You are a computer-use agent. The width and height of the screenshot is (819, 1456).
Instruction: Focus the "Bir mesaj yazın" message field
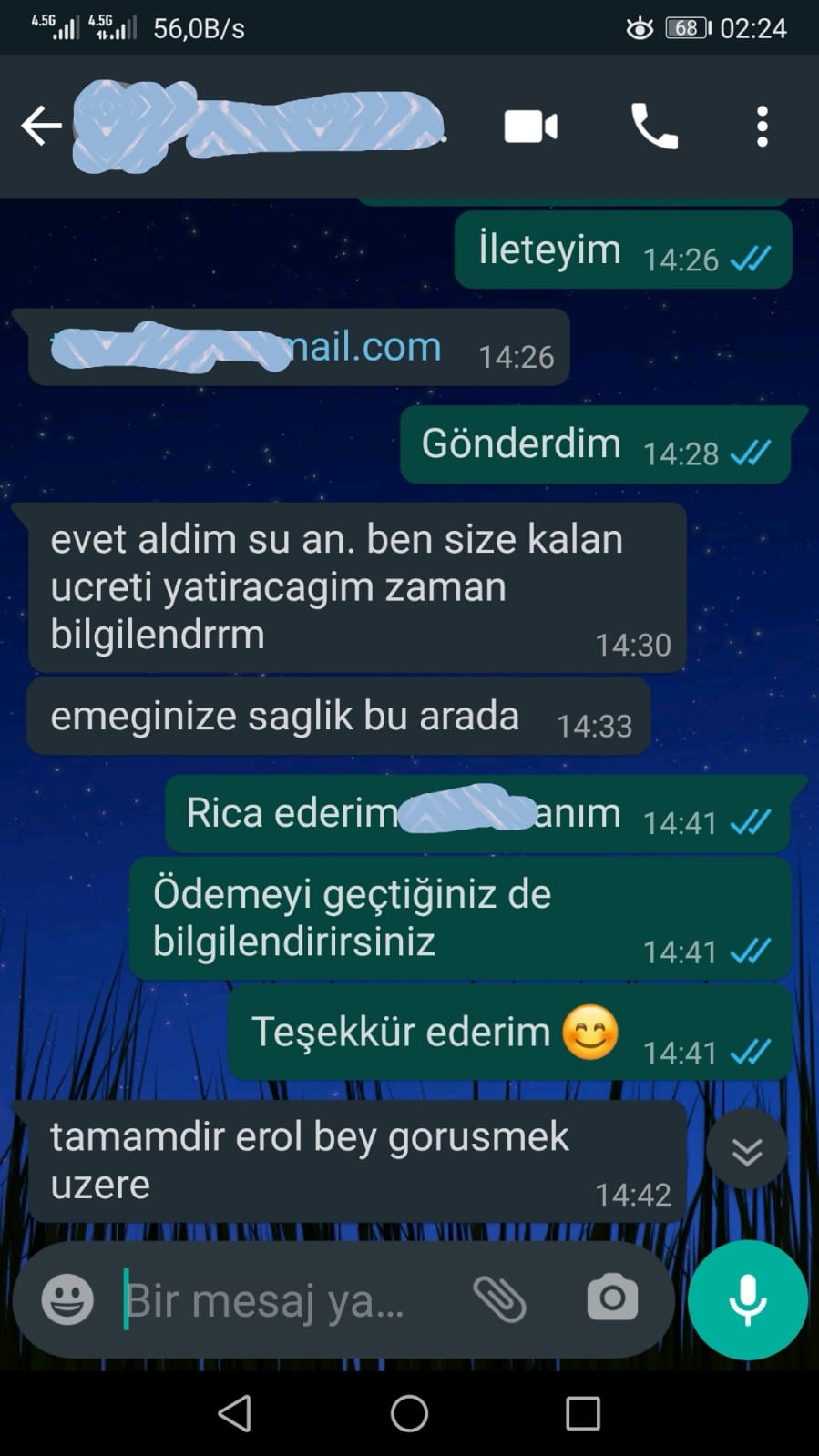click(282, 1300)
